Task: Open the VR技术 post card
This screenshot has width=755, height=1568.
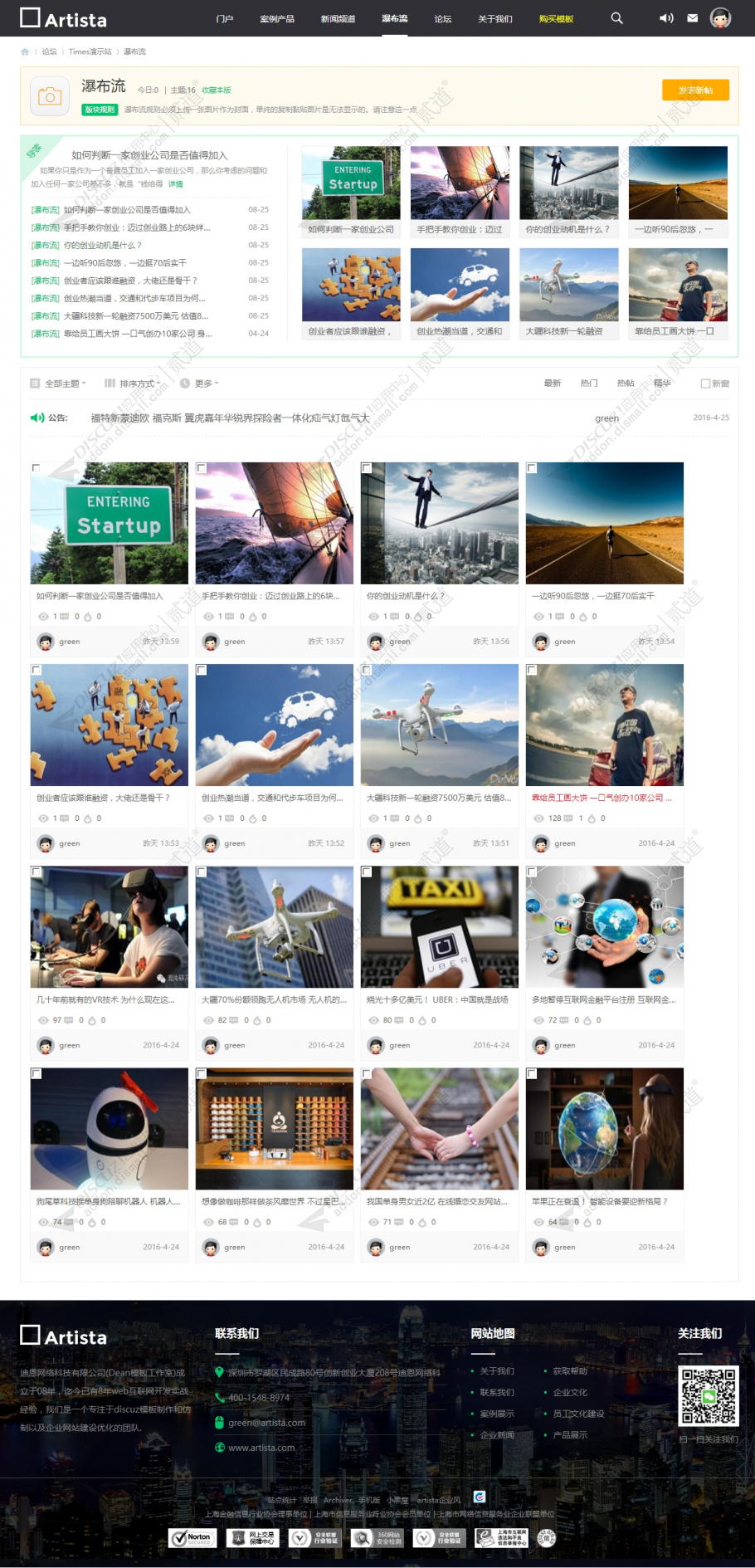Action: (x=109, y=926)
